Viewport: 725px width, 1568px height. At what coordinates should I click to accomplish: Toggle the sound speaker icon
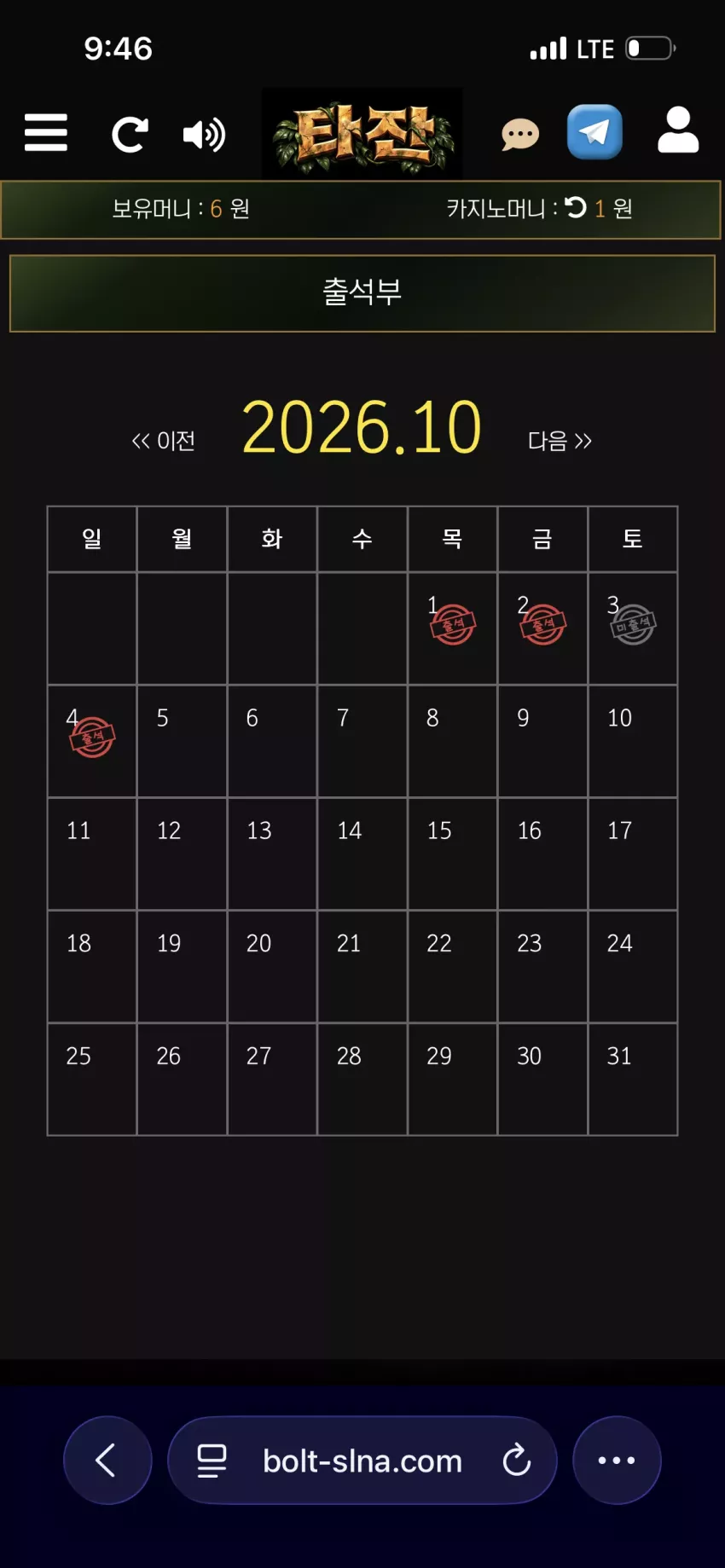204,135
